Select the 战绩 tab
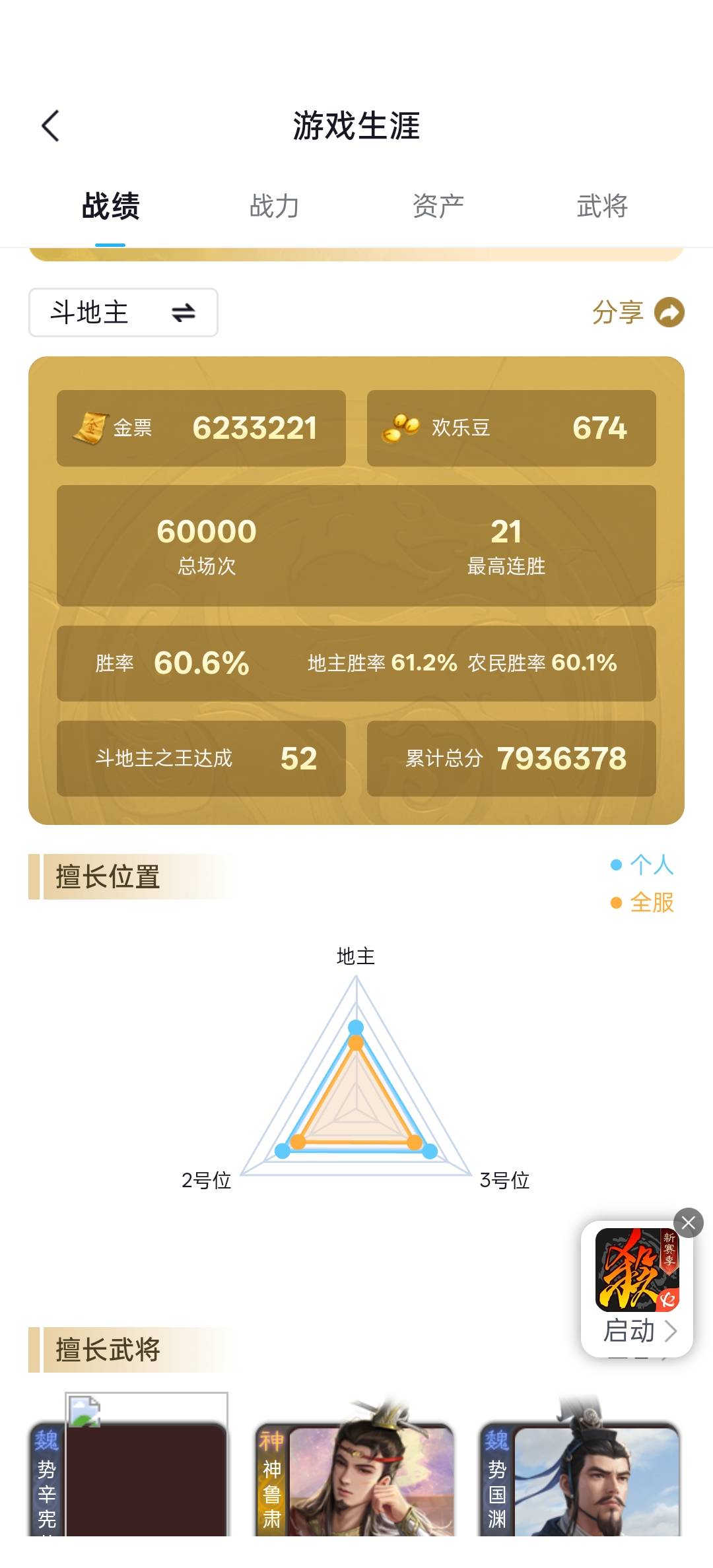Image resolution: width=713 pixels, height=1568 pixels. coord(110,206)
